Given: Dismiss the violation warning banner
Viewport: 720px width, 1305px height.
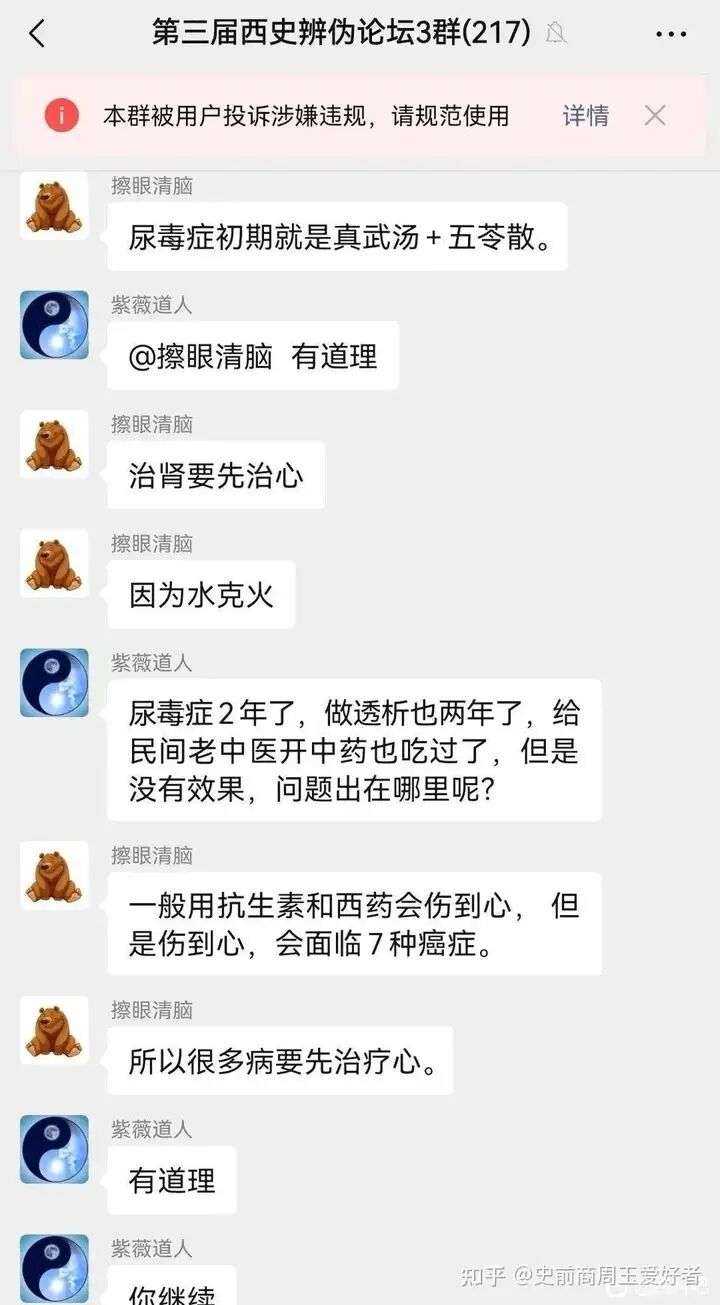Looking at the screenshot, I should point(655,116).
